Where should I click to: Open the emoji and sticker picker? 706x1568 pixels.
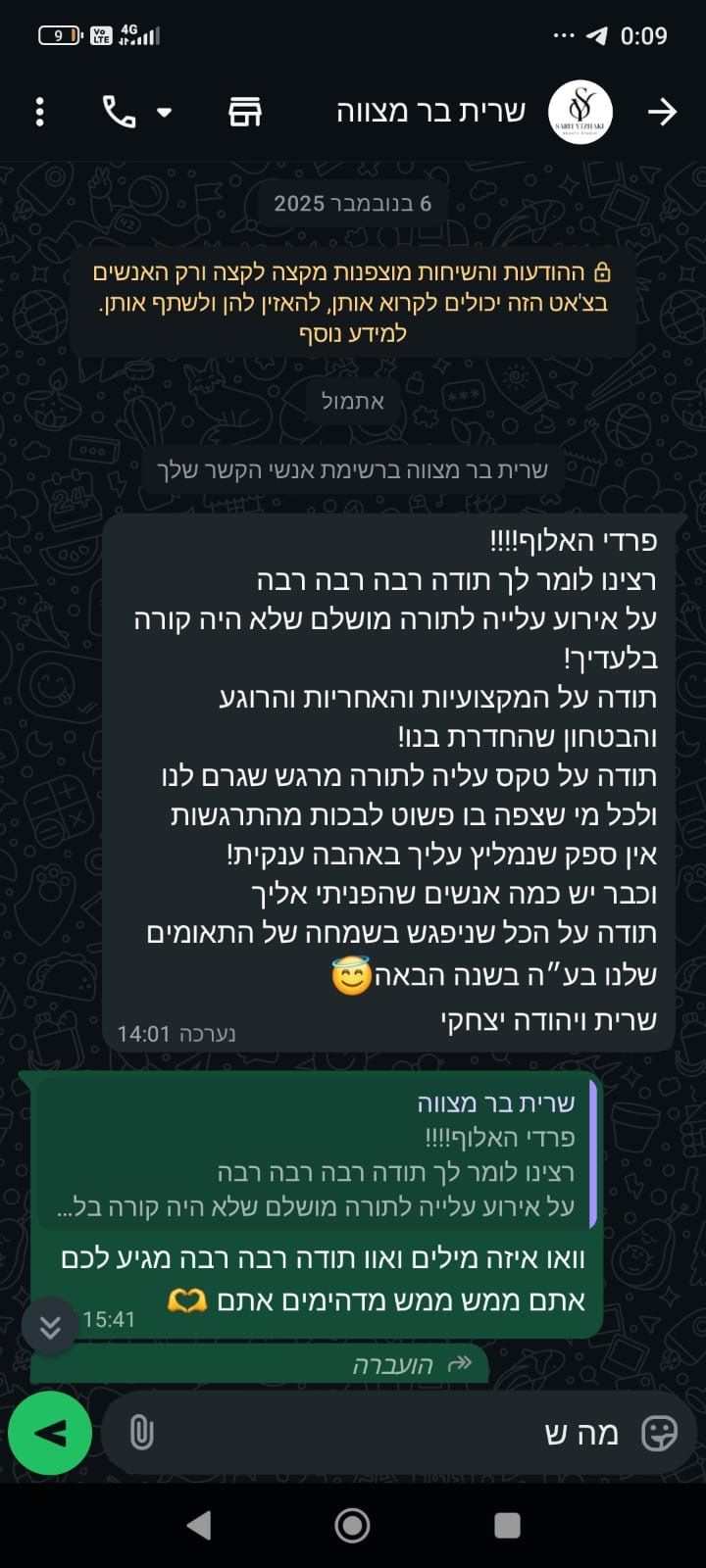(x=659, y=1433)
